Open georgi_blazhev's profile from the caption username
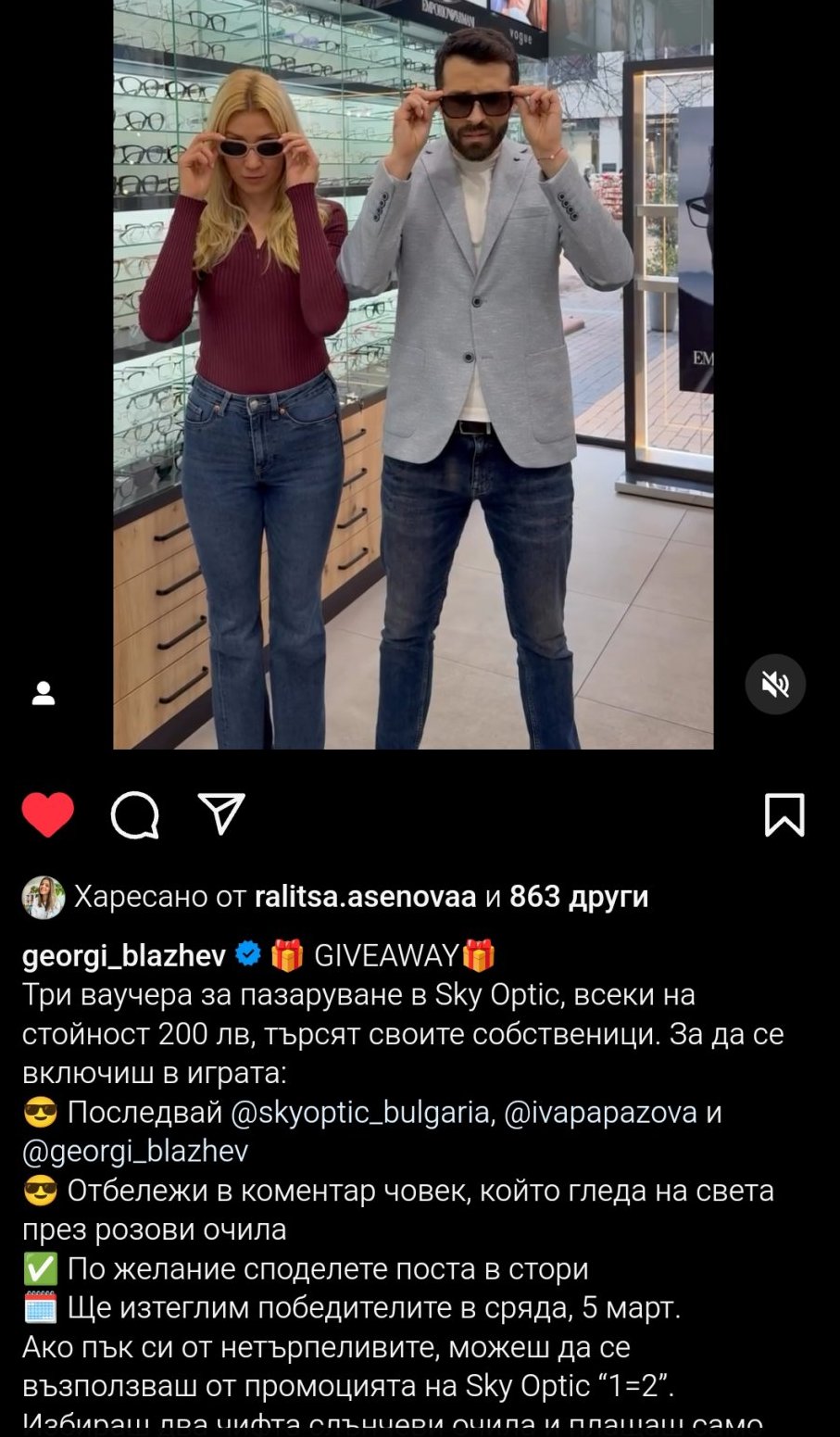Screen dimensions: 840x1437 pos(123,955)
